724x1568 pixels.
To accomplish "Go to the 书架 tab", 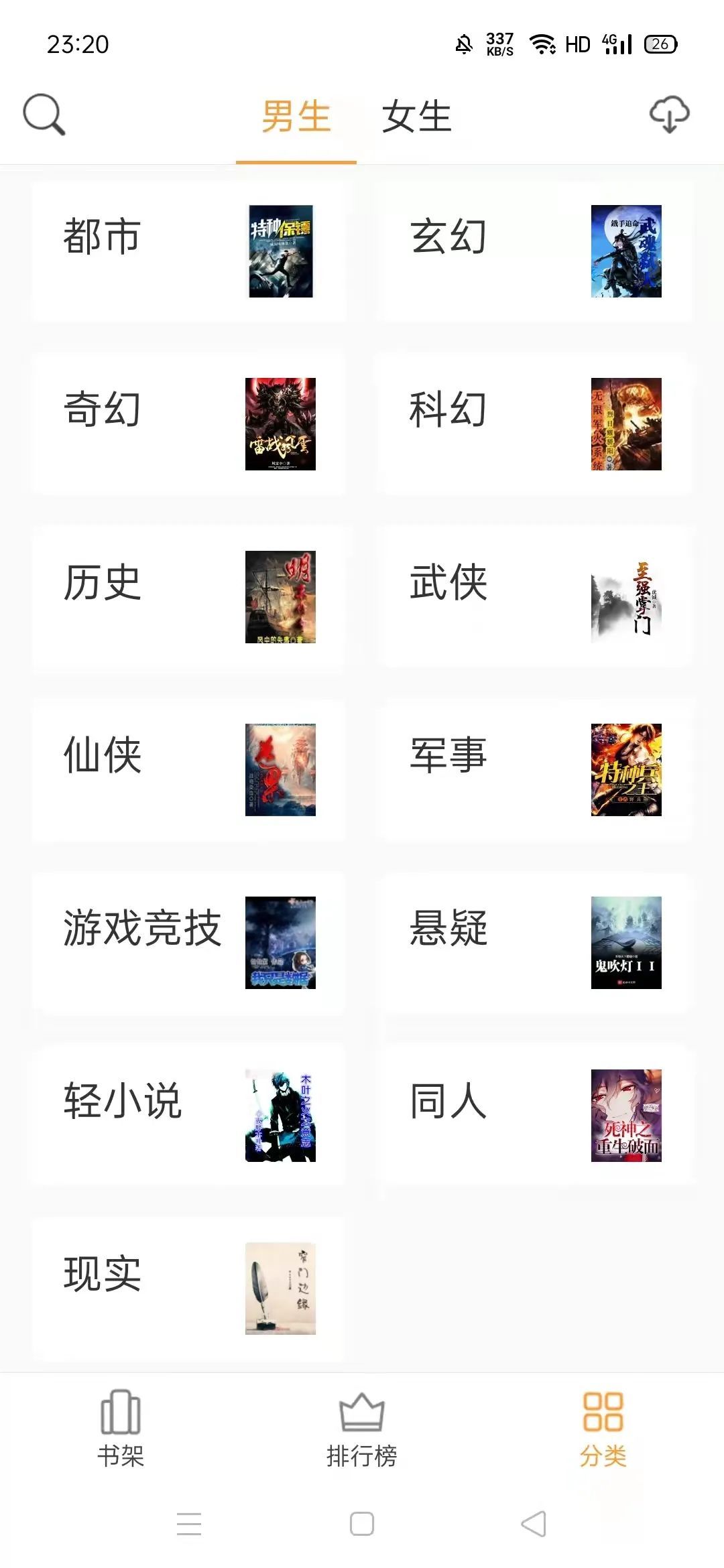I will click(121, 1429).
